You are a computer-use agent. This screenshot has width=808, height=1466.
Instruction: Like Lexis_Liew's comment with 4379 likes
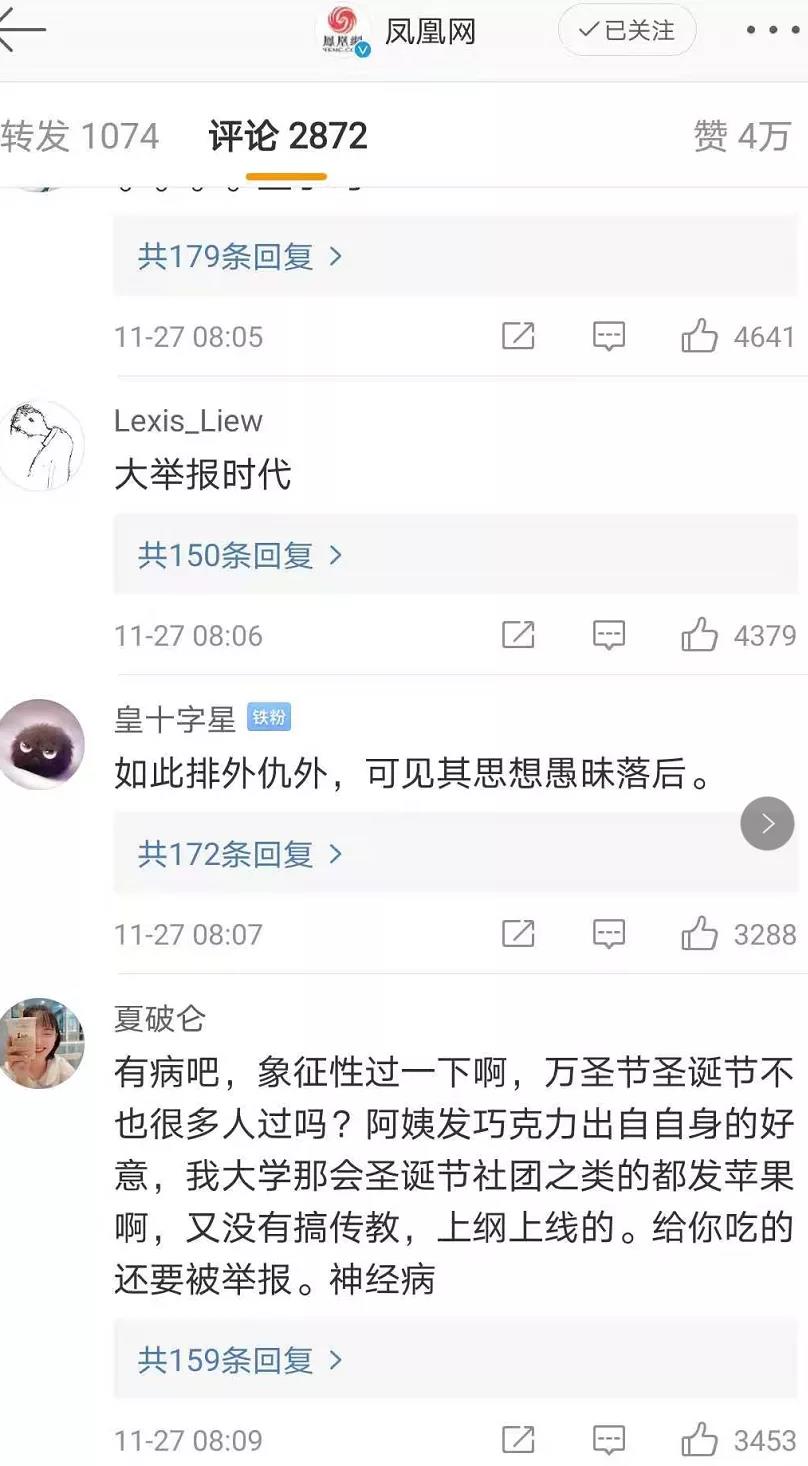(x=699, y=636)
